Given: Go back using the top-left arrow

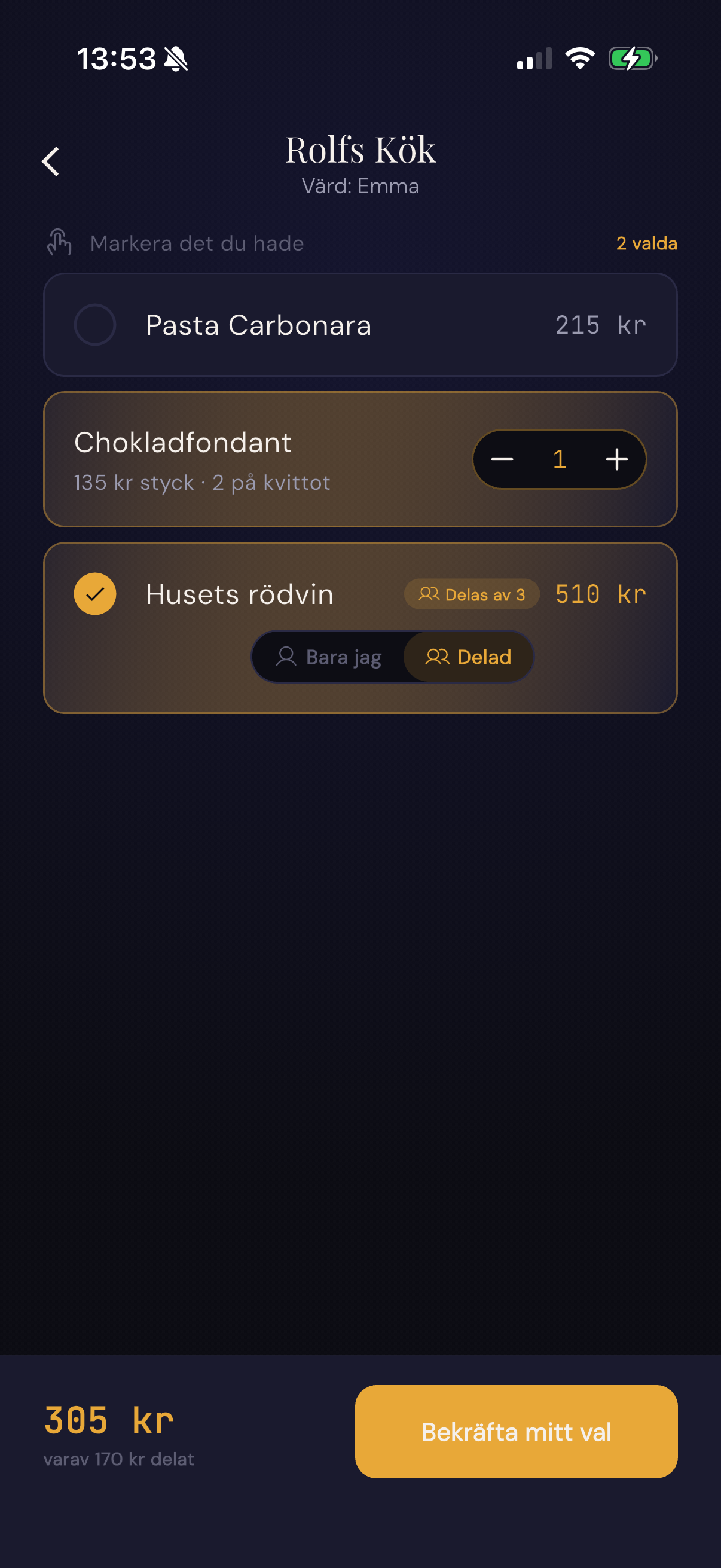Looking at the screenshot, I should [51, 162].
